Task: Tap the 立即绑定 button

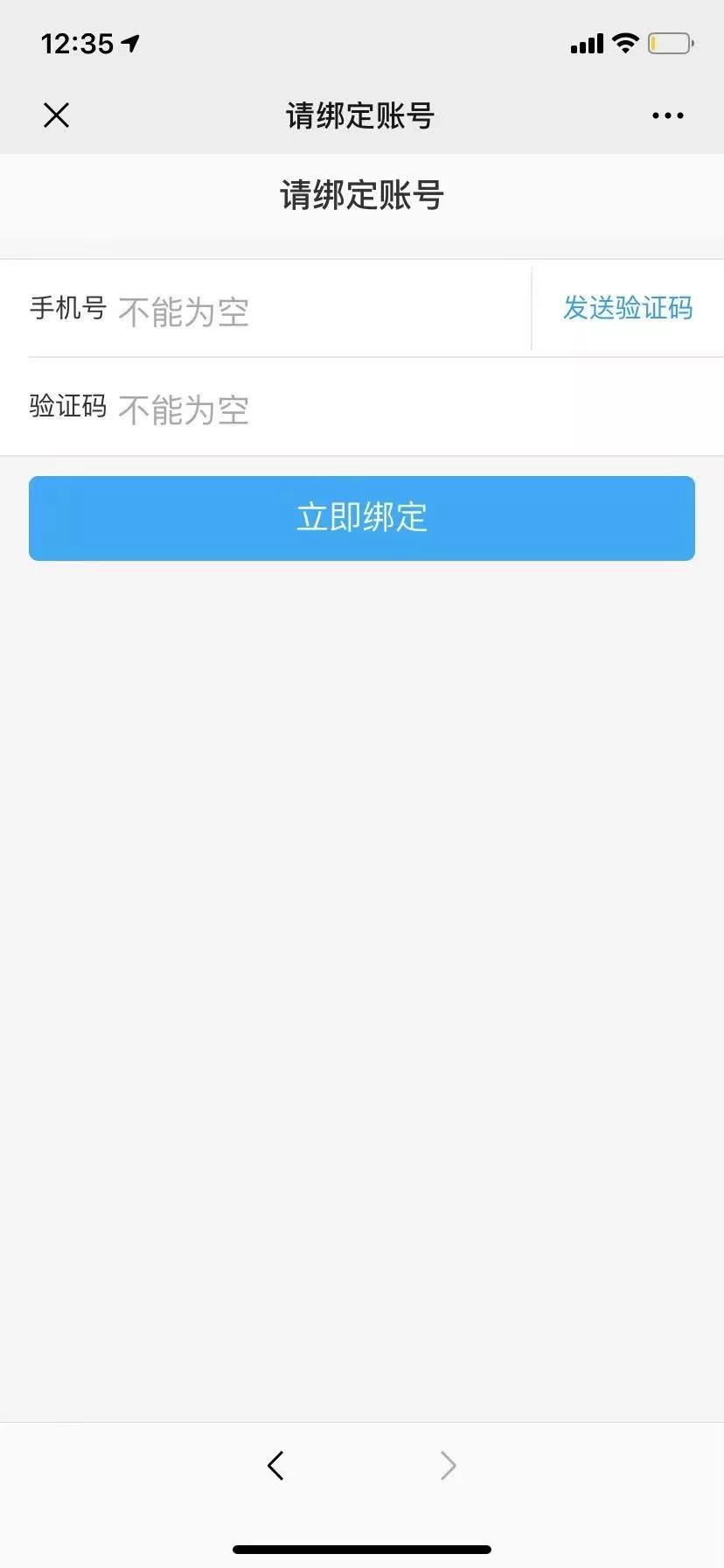Action: pyautogui.click(x=362, y=518)
